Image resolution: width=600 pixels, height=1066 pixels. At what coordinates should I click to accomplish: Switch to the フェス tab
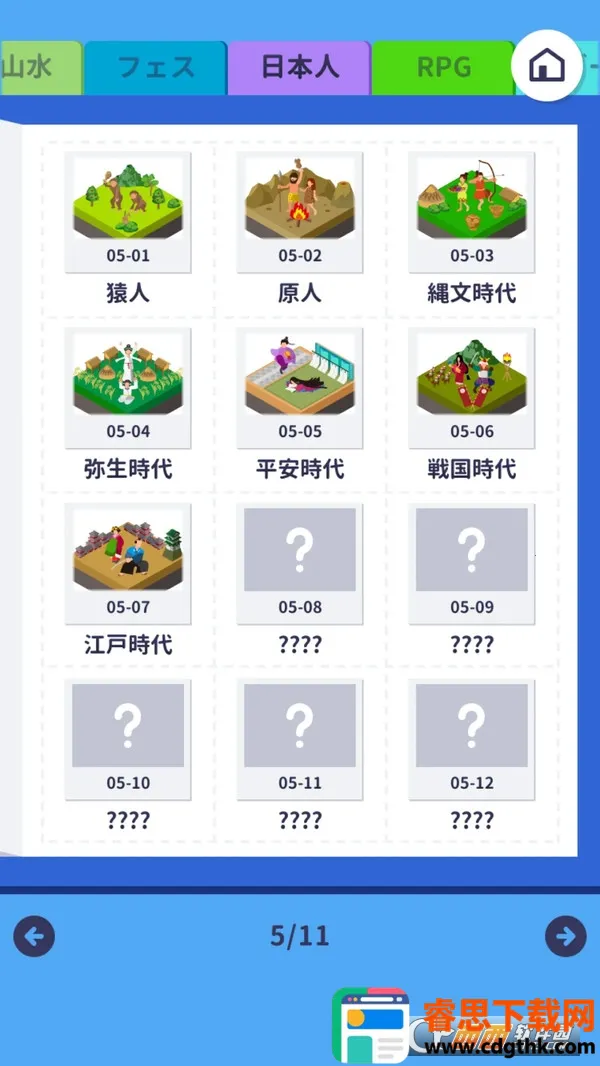[x=156, y=68]
